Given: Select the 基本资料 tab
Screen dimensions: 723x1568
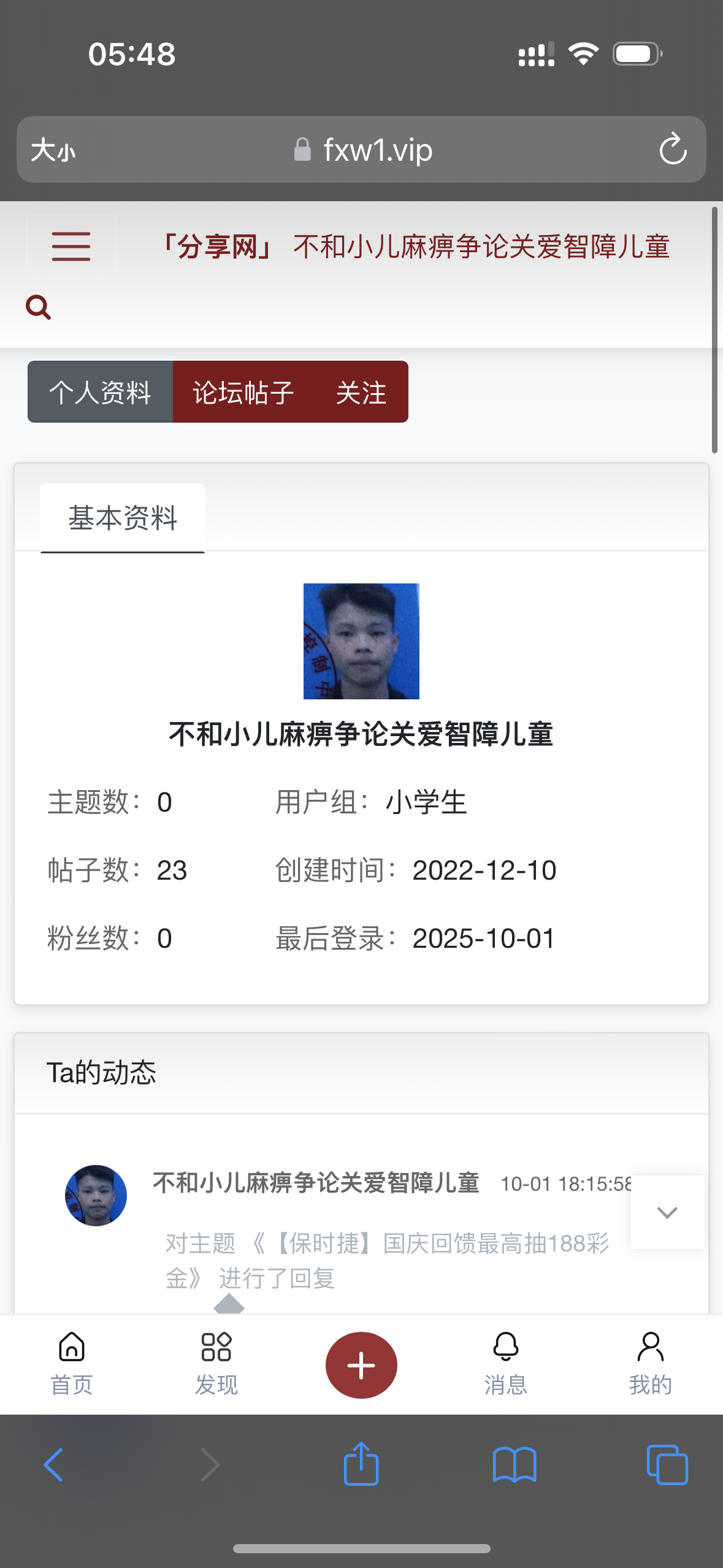Looking at the screenshot, I should (x=123, y=518).
